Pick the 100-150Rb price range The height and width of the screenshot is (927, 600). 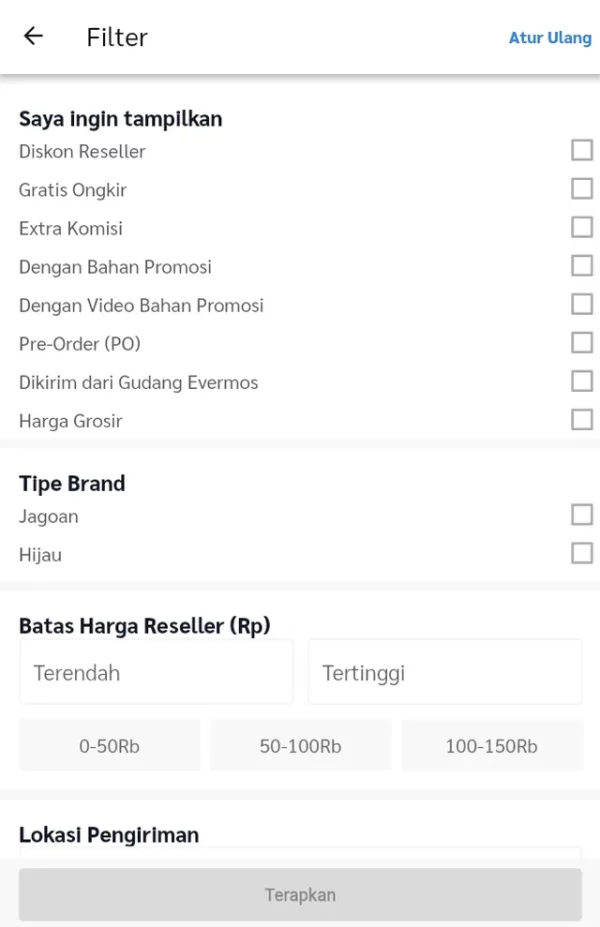[x=491, y=746]
